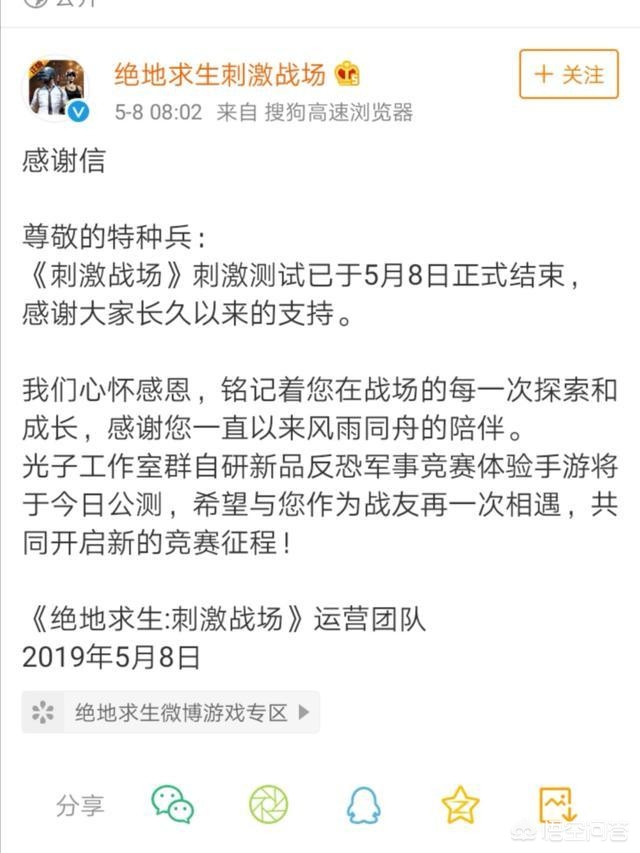Open the 绝地求生微博游戏专区 link
Image resolution: width=640 pixels, height=853 pixels.
[x=171, y=712]
